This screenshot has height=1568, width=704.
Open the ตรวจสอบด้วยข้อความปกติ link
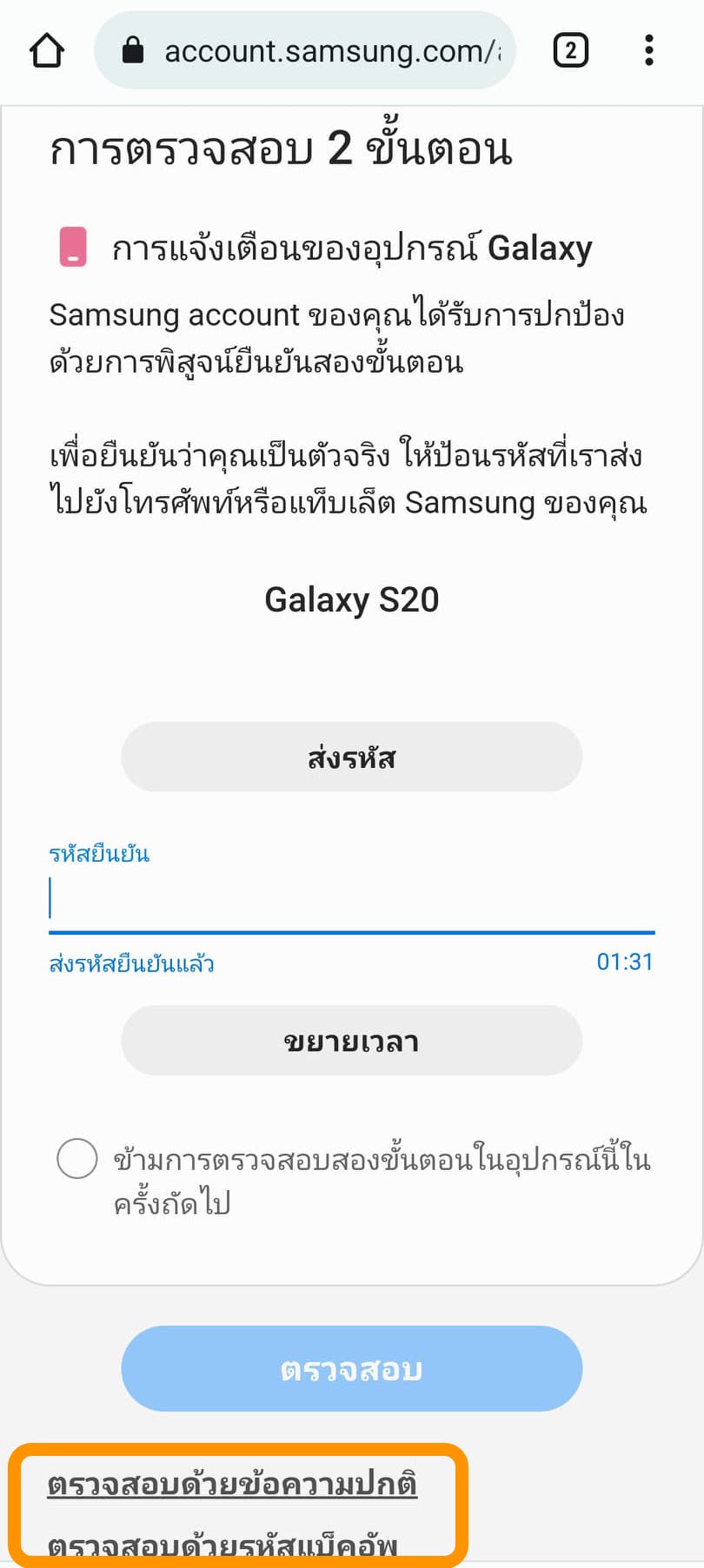tap(232, 1484)
